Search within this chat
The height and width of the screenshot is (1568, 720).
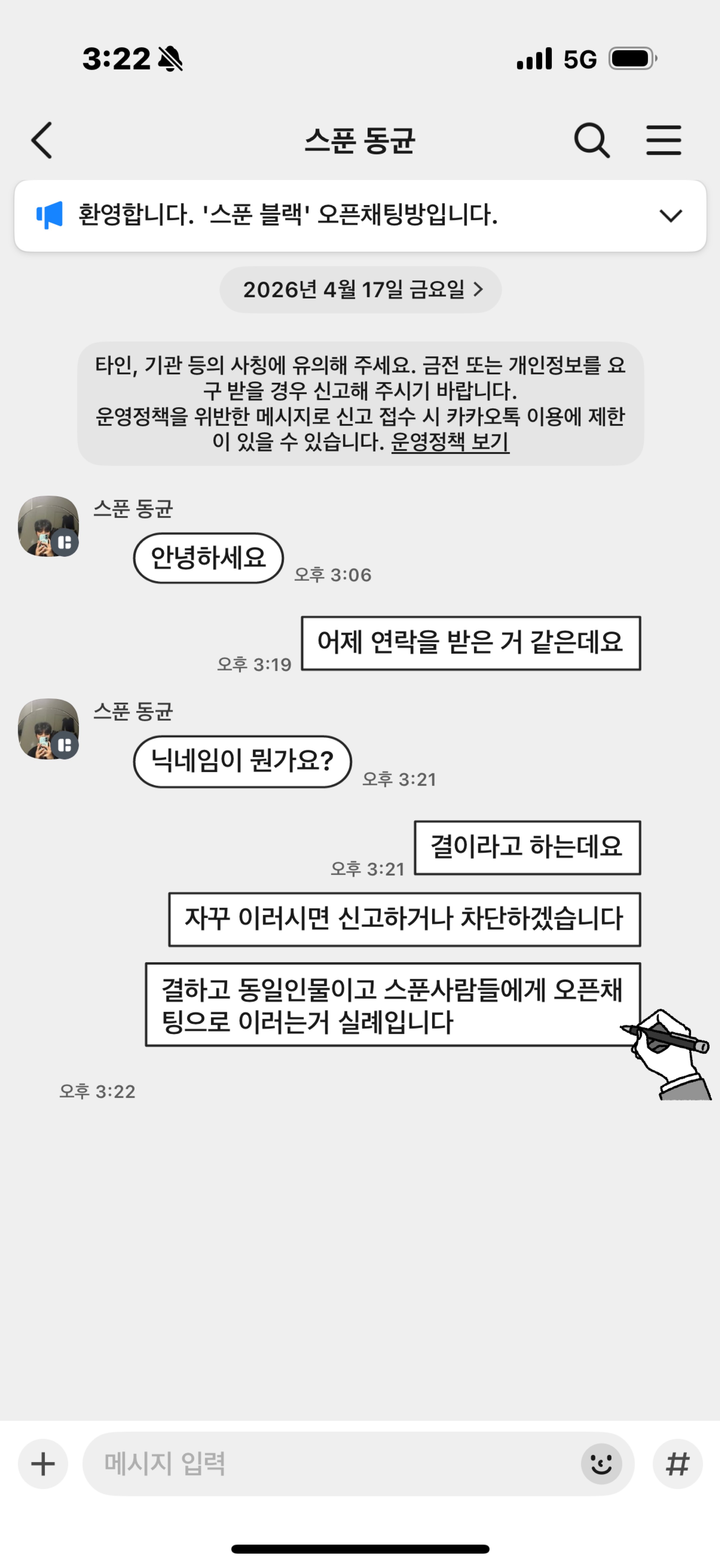coord(592,140)
